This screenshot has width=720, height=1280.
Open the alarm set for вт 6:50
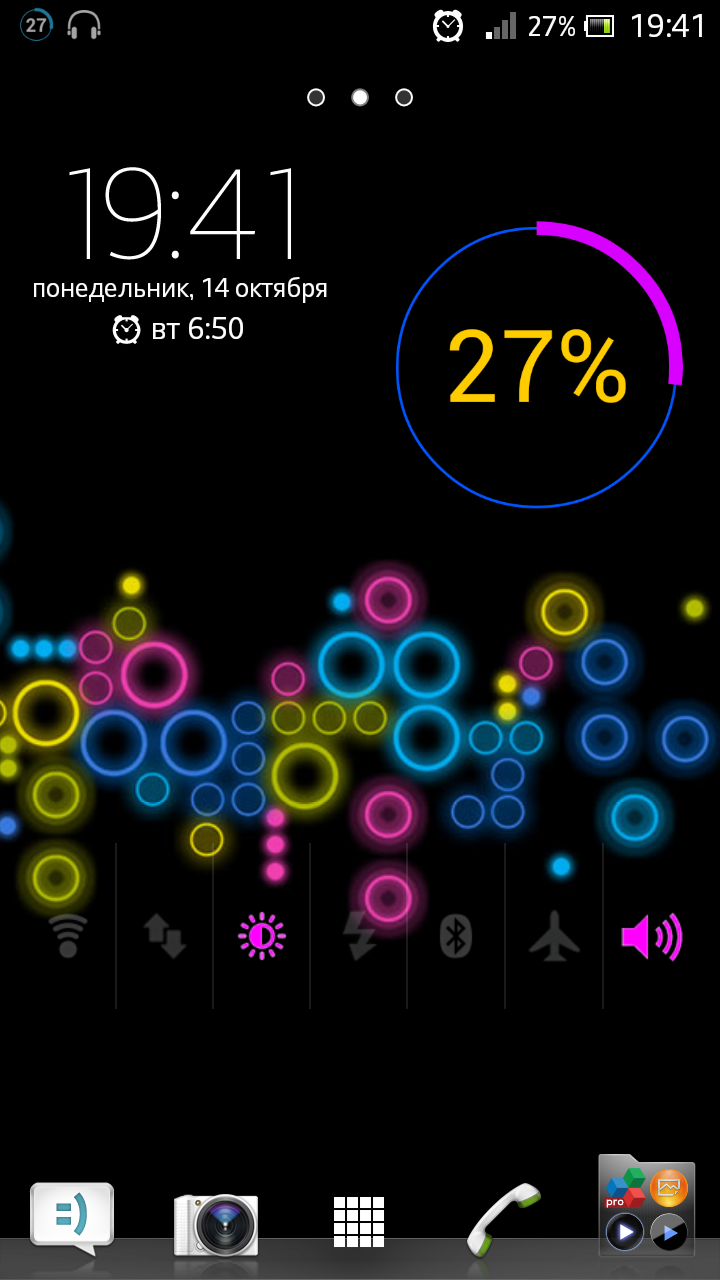click(x=180, y=329)
